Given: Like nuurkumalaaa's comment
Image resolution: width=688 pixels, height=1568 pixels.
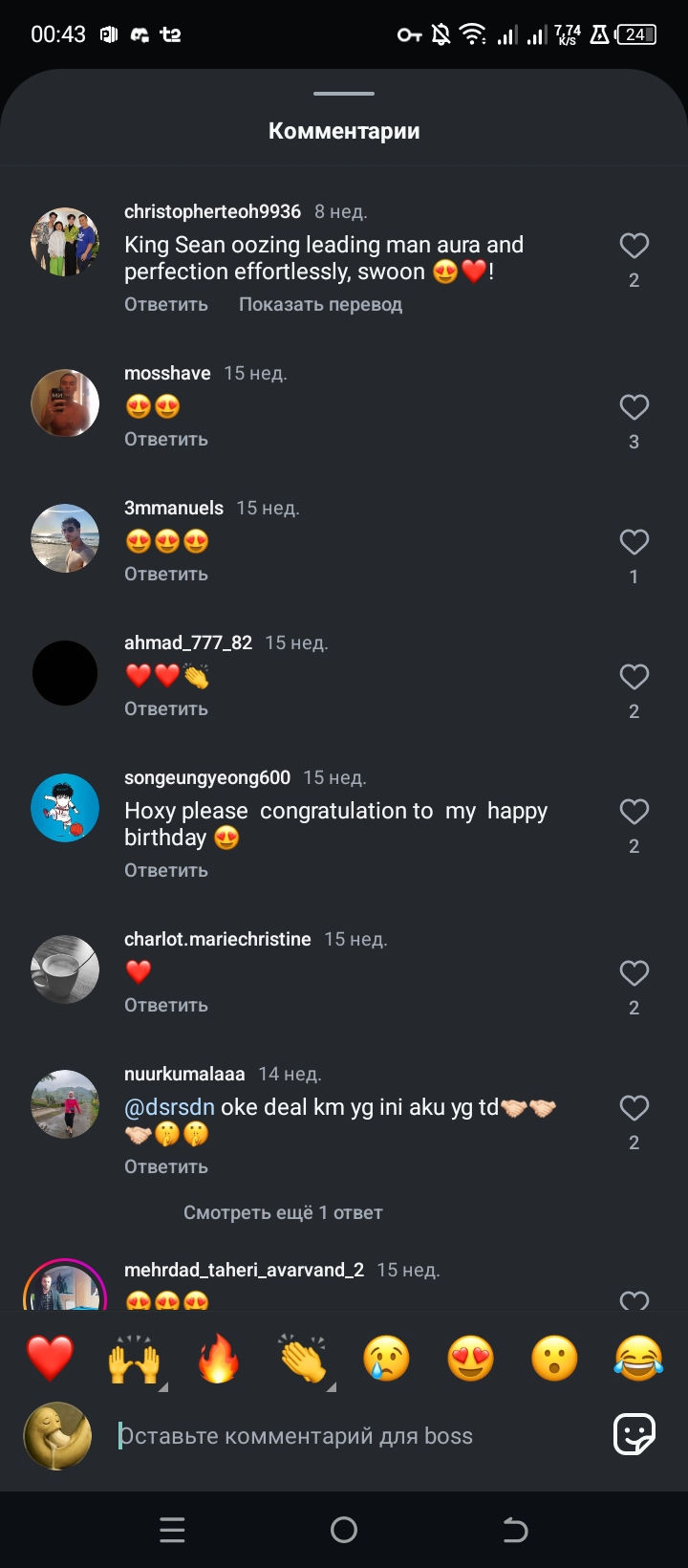Looking at the screenshot, I should pos(634,1109).
